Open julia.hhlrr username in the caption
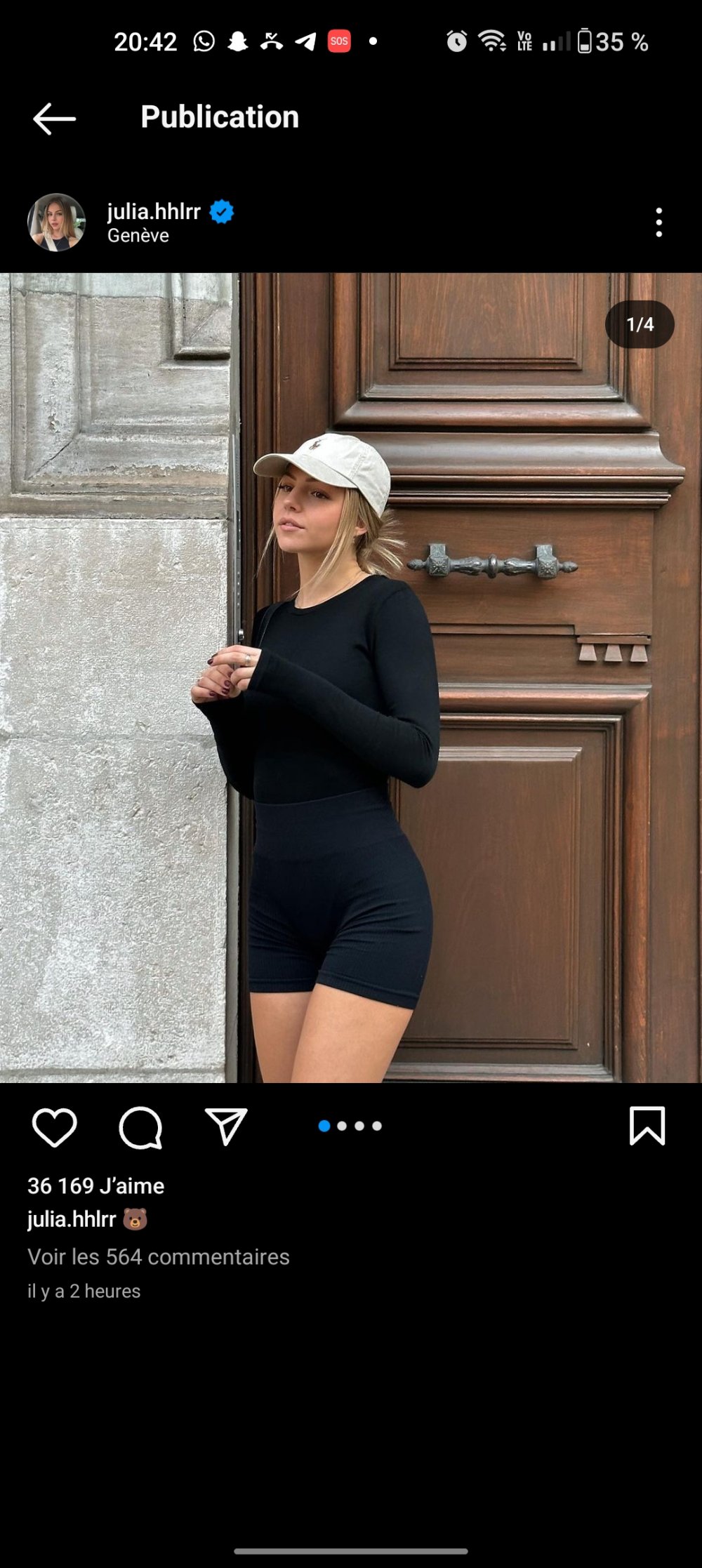 click(72, 1220)
